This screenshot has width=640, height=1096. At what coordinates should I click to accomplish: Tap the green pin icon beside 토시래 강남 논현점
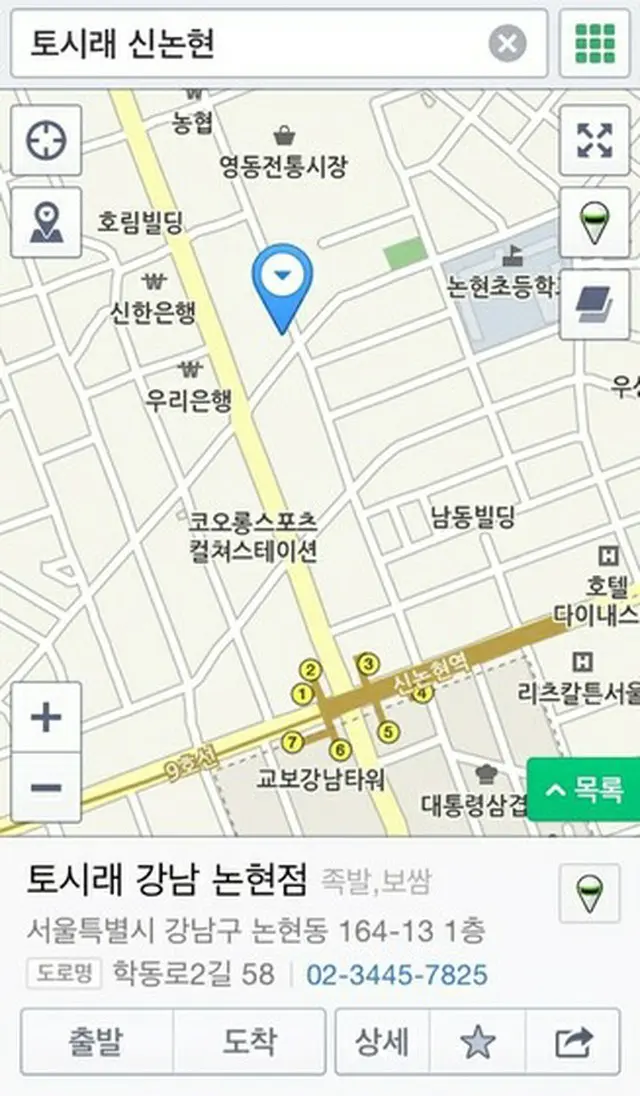click(590, 893)
